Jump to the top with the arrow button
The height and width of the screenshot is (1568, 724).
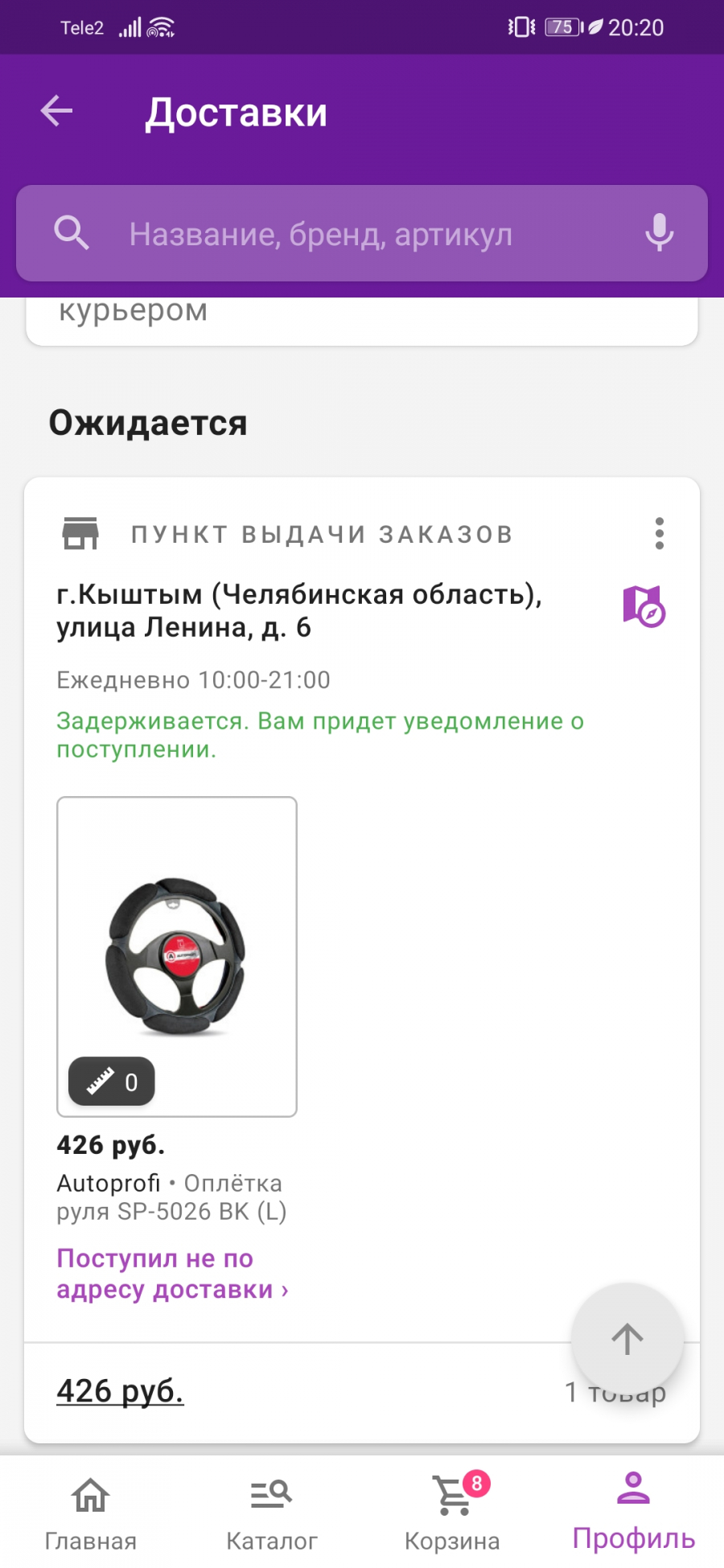[627, 1340]
